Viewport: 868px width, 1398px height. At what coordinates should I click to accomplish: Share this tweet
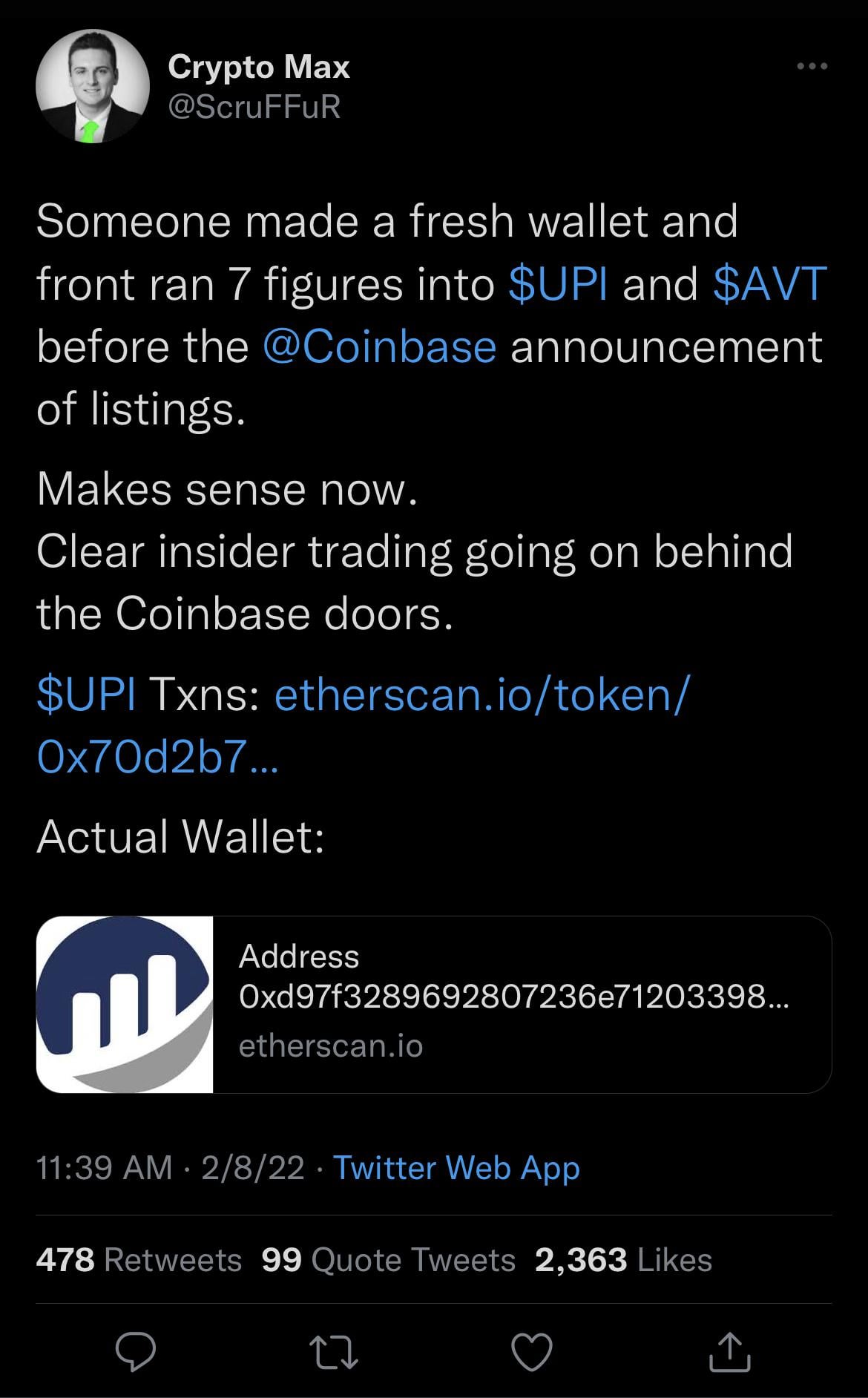coord(730,1351)
